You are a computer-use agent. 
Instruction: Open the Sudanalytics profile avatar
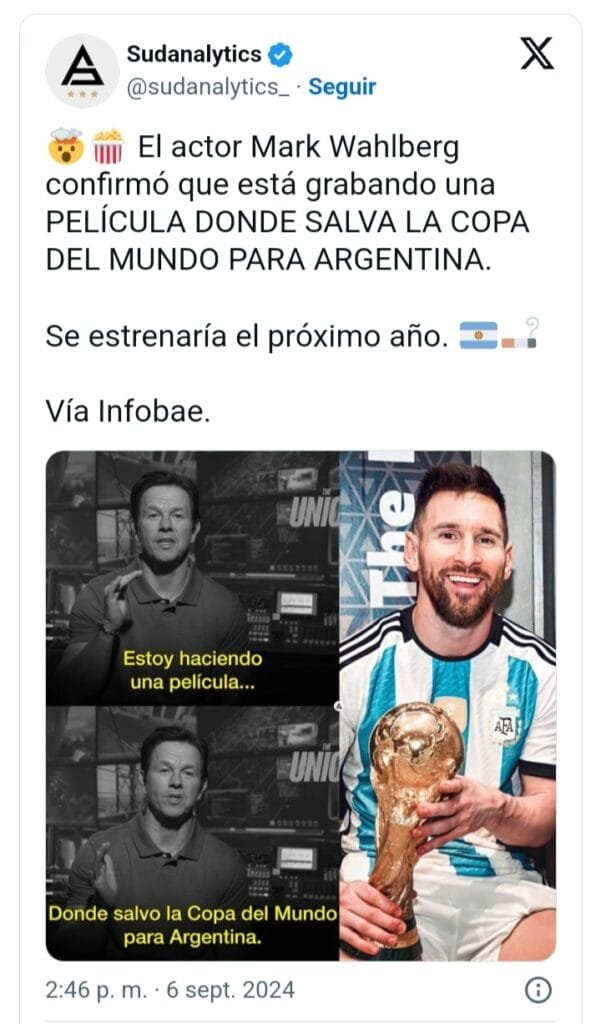(83, 69)
